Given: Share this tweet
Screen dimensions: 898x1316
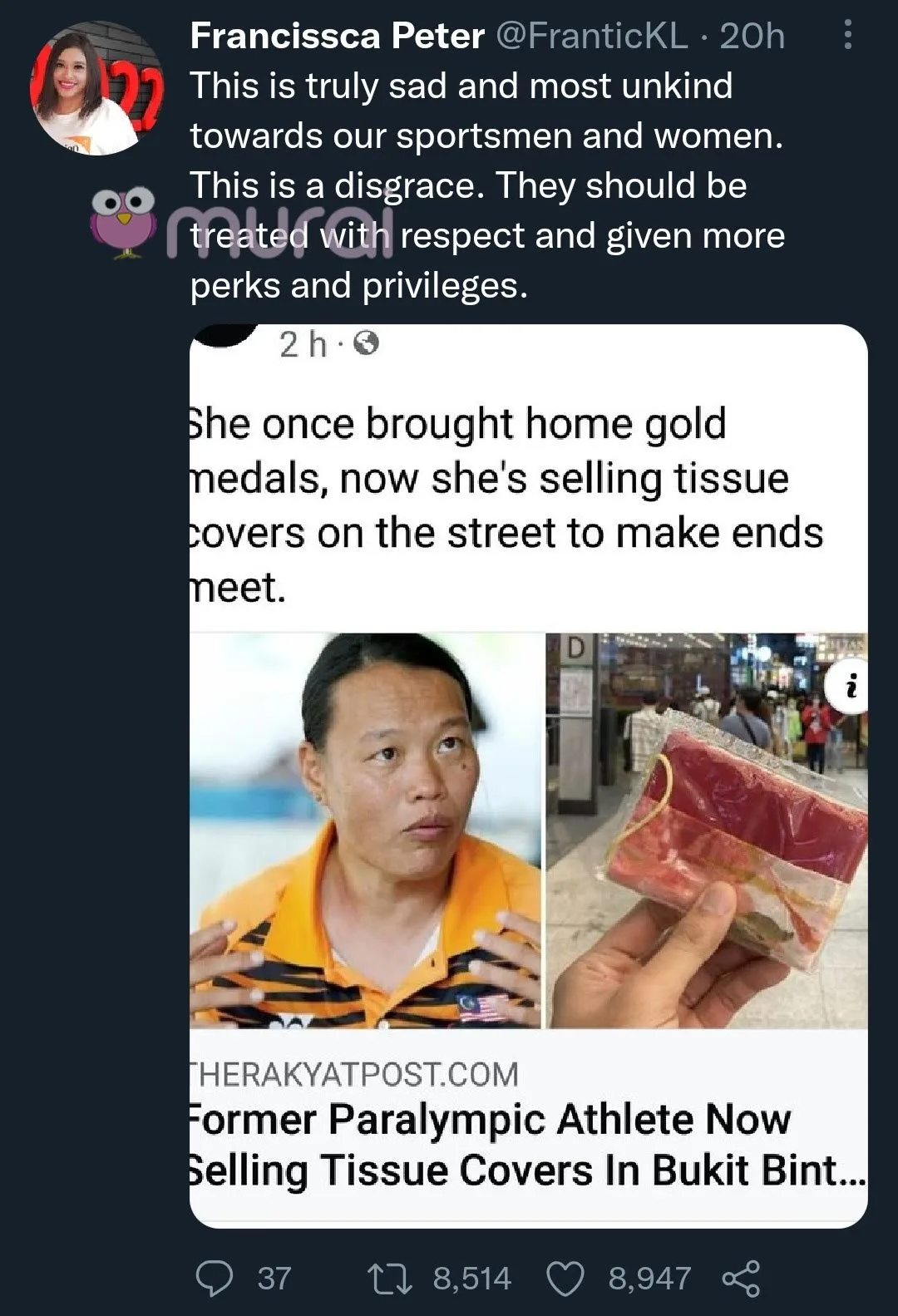Looking at the screenshot, I should pos(741,1278).
